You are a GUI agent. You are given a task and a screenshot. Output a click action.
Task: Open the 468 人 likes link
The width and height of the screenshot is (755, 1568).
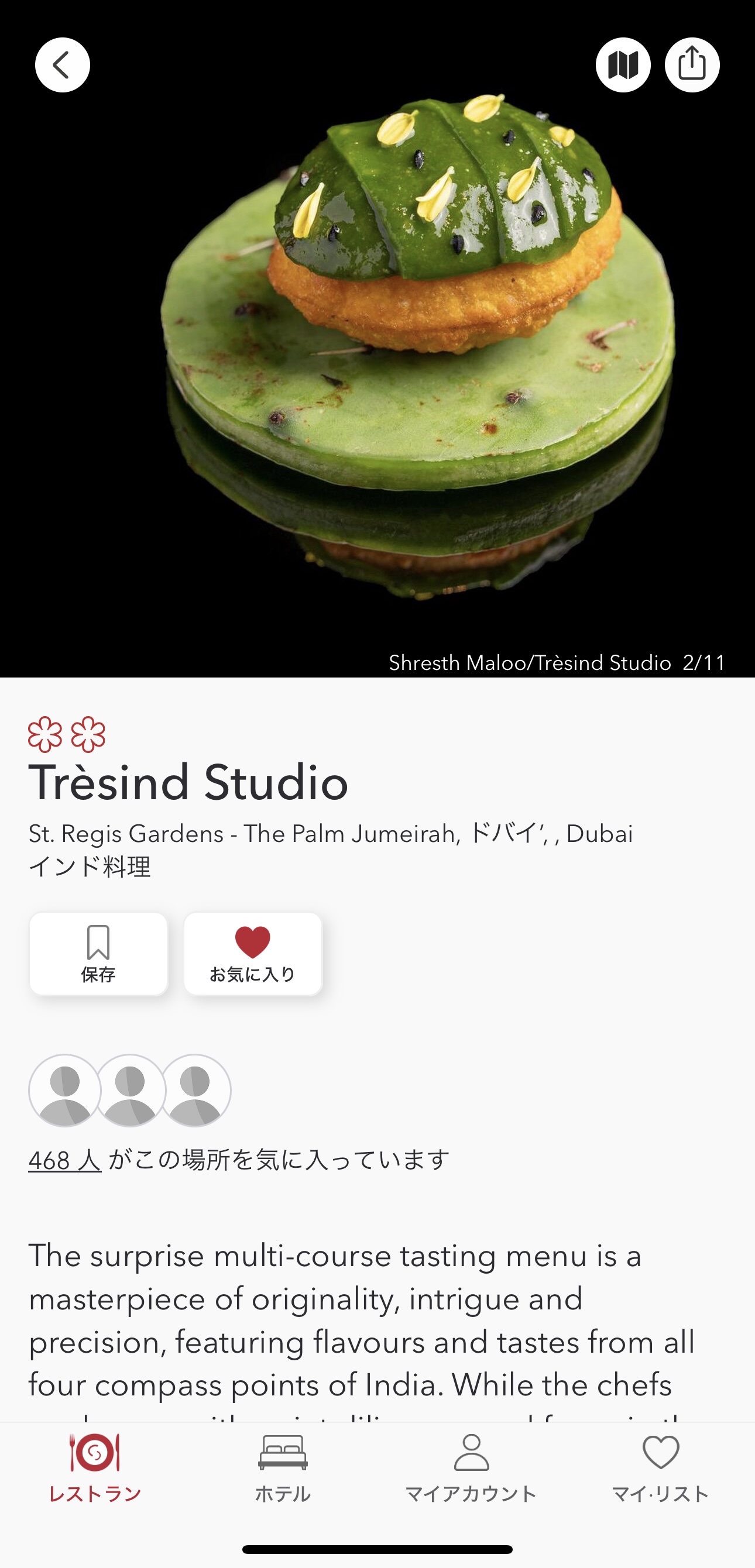(64, 1160)
